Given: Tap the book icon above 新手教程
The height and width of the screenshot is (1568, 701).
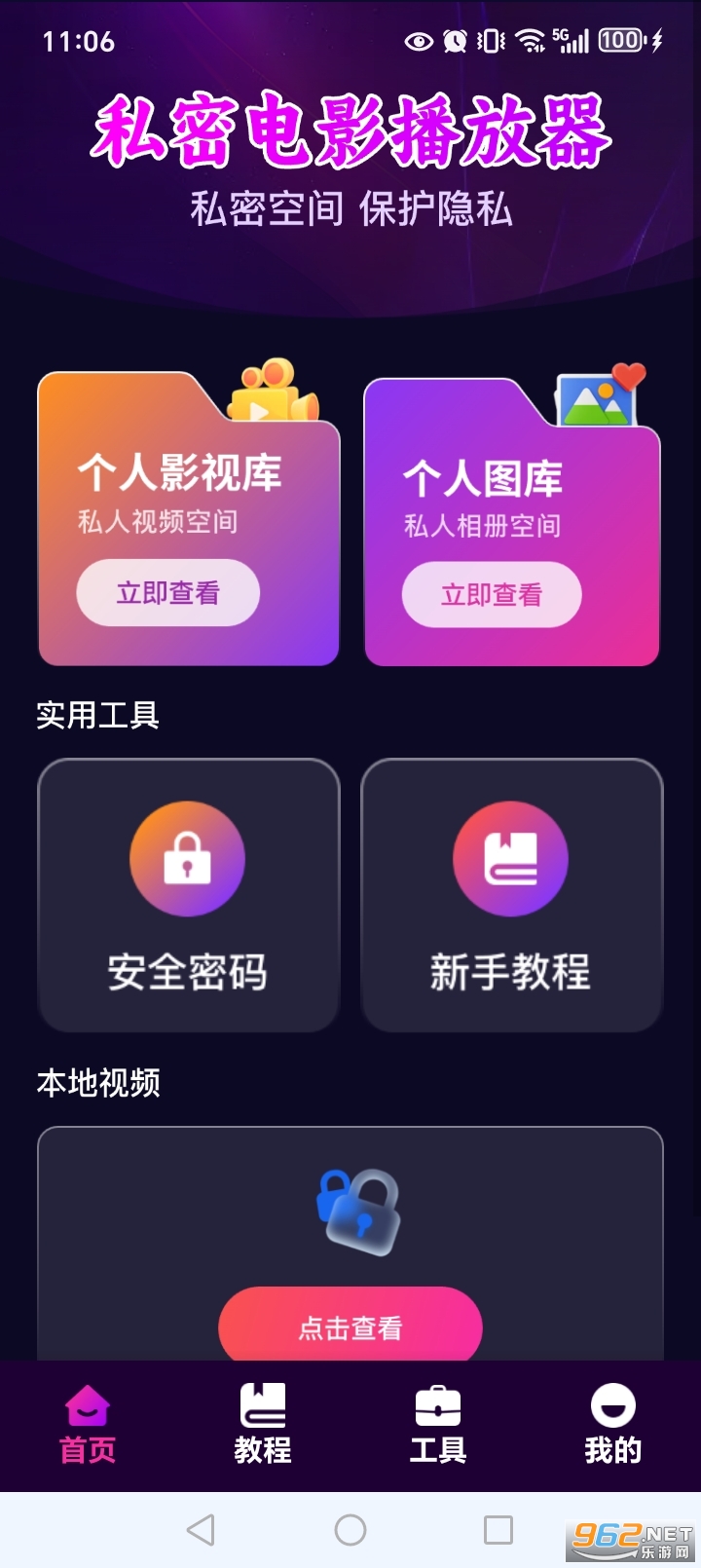Looking at the screenshot, I should tap(512, 858).
